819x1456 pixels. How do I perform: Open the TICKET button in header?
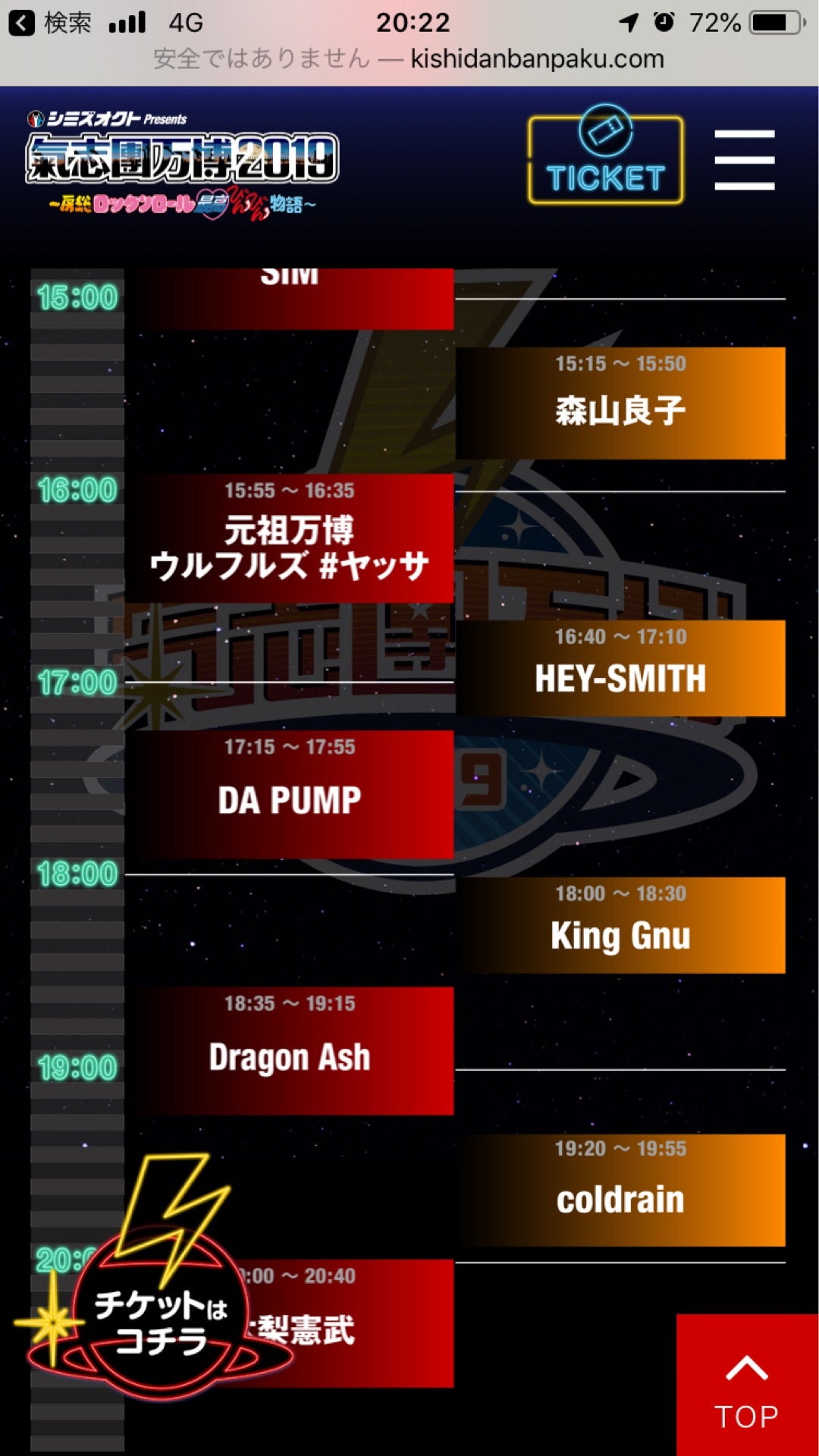[x=605, y=160]
